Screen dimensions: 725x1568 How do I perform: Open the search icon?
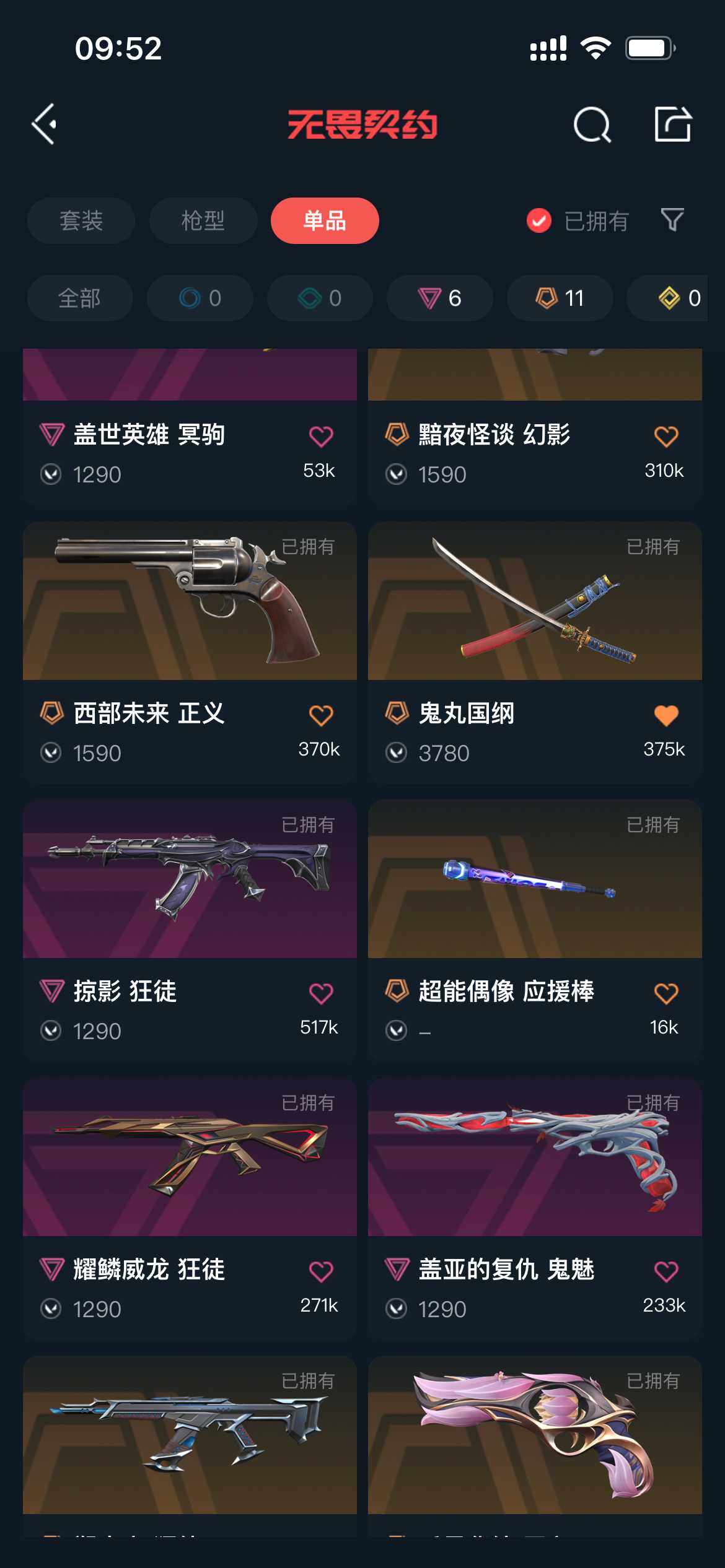(x=592, y=125)
